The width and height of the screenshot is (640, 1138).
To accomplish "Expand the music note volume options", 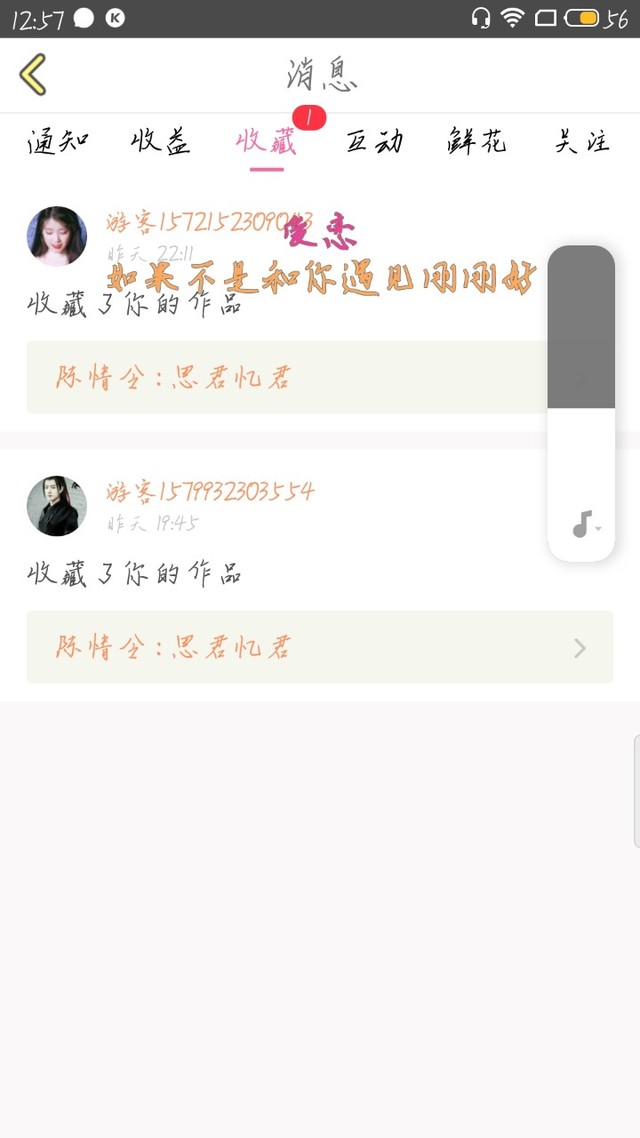I will click(x=586, y=524).
